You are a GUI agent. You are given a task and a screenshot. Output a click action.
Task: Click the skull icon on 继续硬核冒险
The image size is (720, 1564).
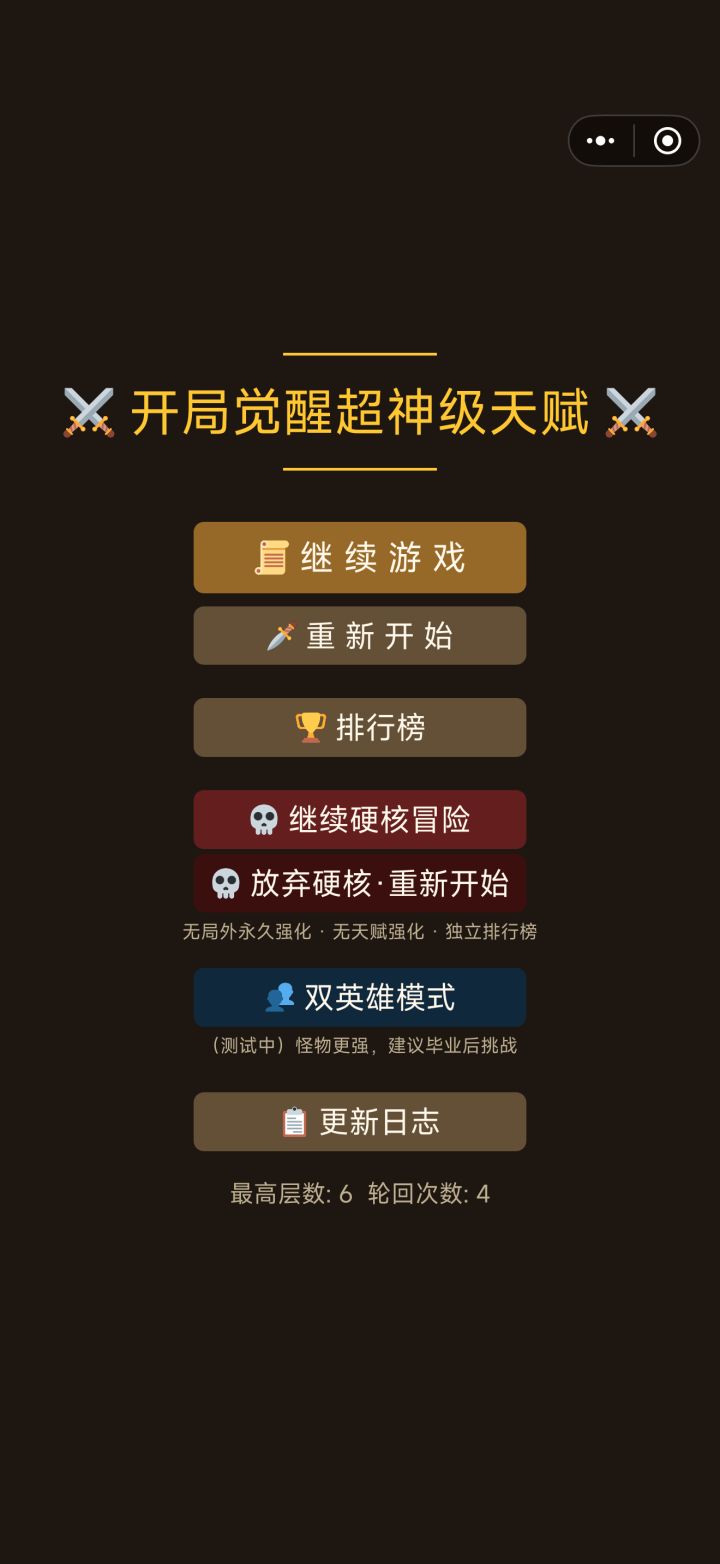(262, 818)
